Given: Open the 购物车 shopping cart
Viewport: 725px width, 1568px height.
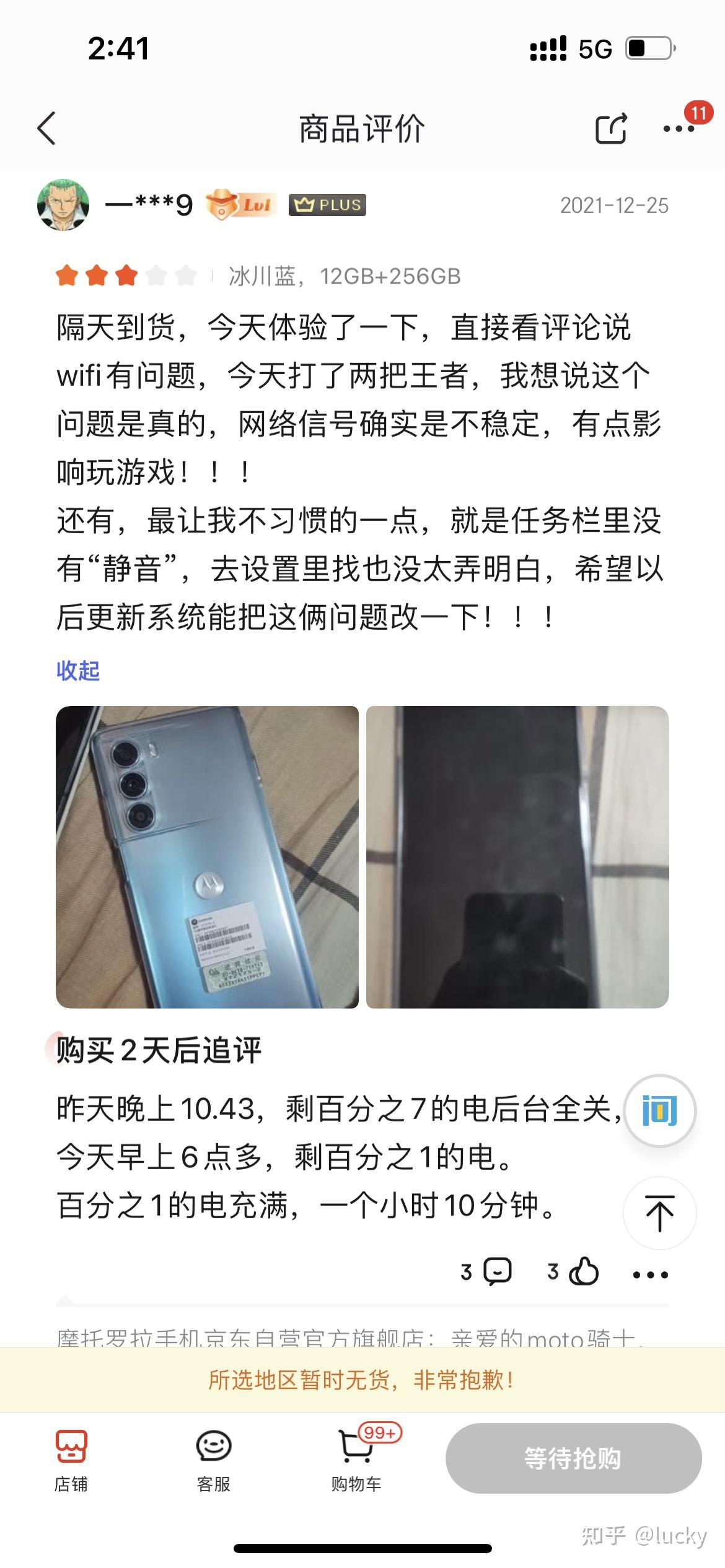Looking at the screenshot, I should (356, 1459).
